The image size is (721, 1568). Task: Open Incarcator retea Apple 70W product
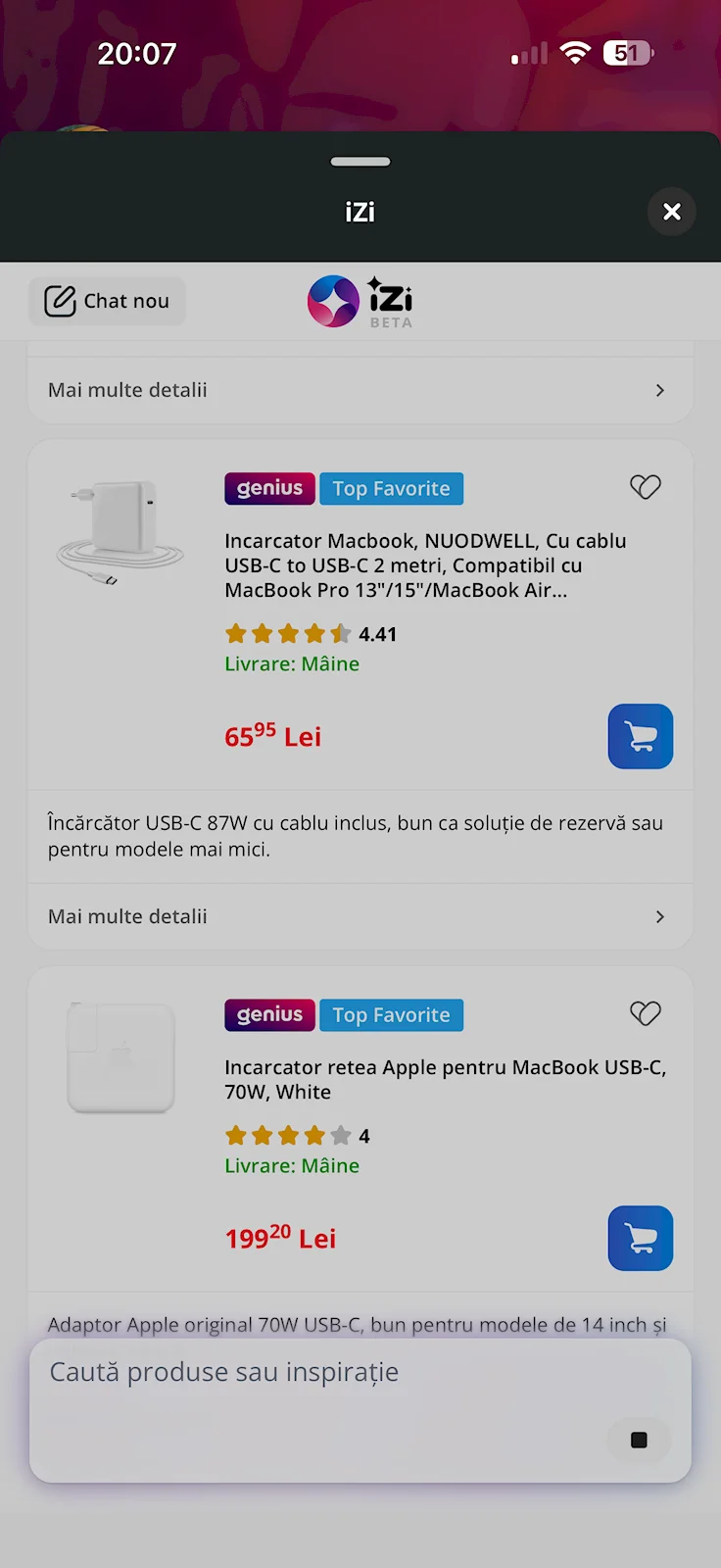tap(445, 1079)
